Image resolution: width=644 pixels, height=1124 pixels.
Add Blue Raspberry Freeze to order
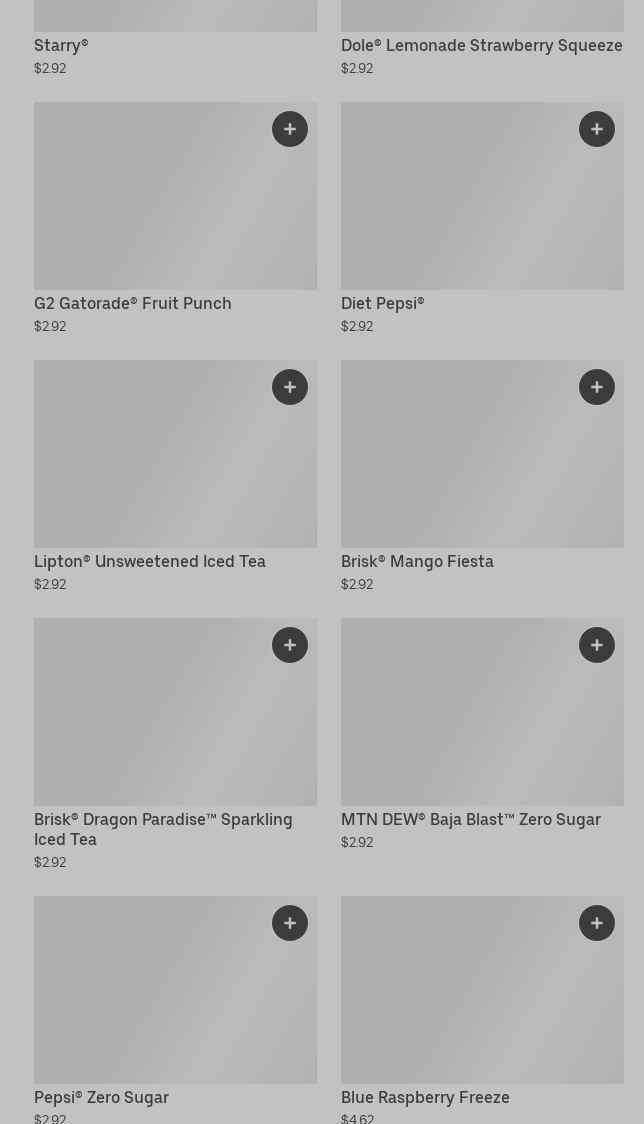click(x=597, y=923)
